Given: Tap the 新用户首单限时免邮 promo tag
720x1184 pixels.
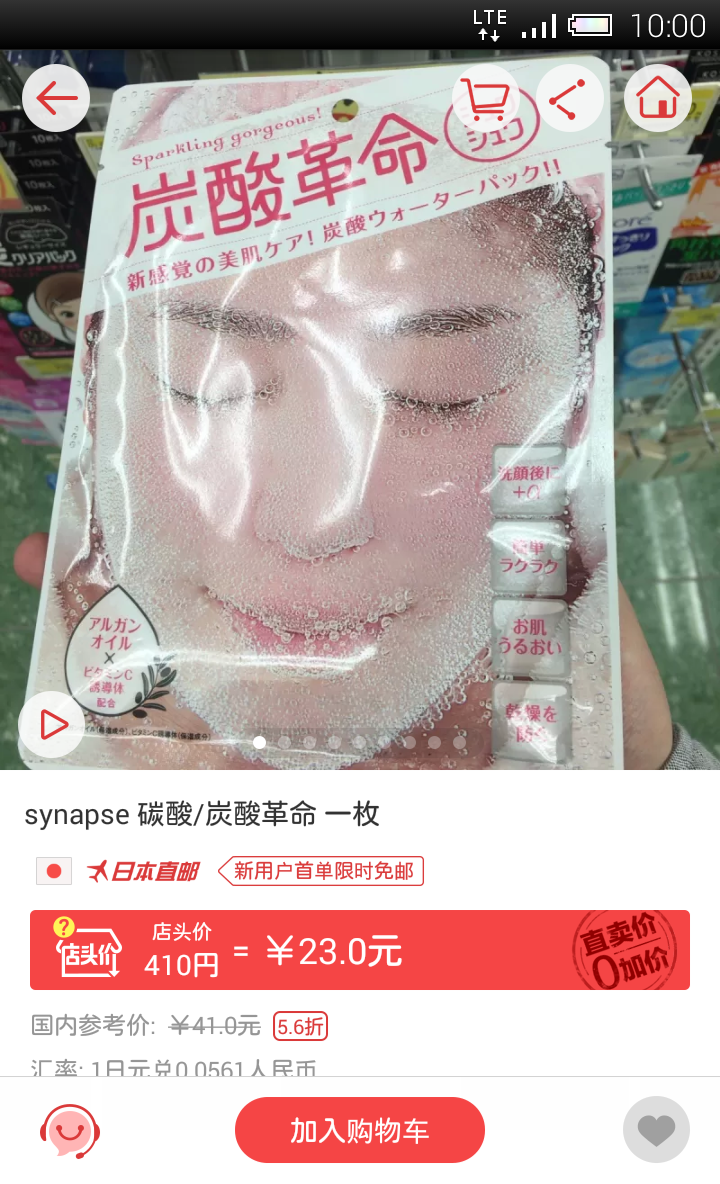Looking at the screenshot, I should coord(321,871).
